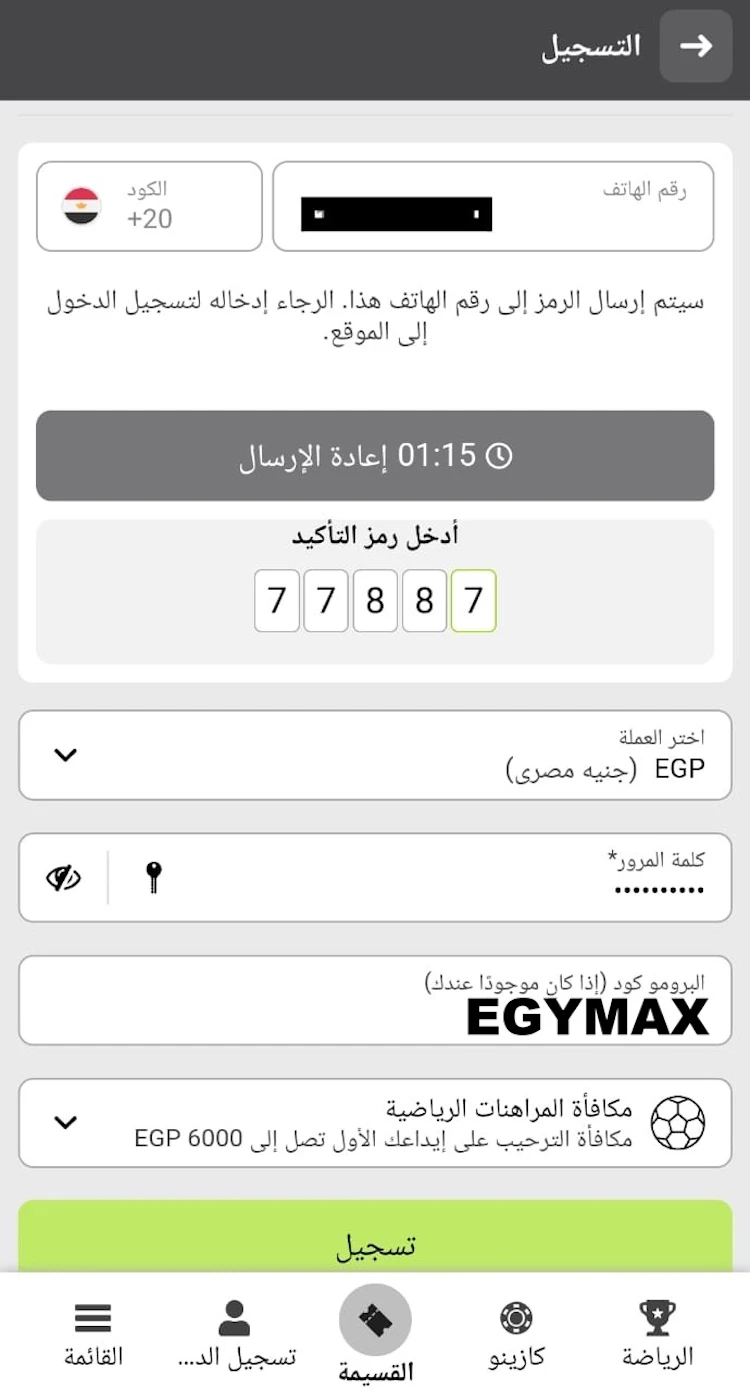Viewport: 750px width, 1391px height.
Task: Select the Sports (الرياضة) trophy icon
Action: point(657,1318)
